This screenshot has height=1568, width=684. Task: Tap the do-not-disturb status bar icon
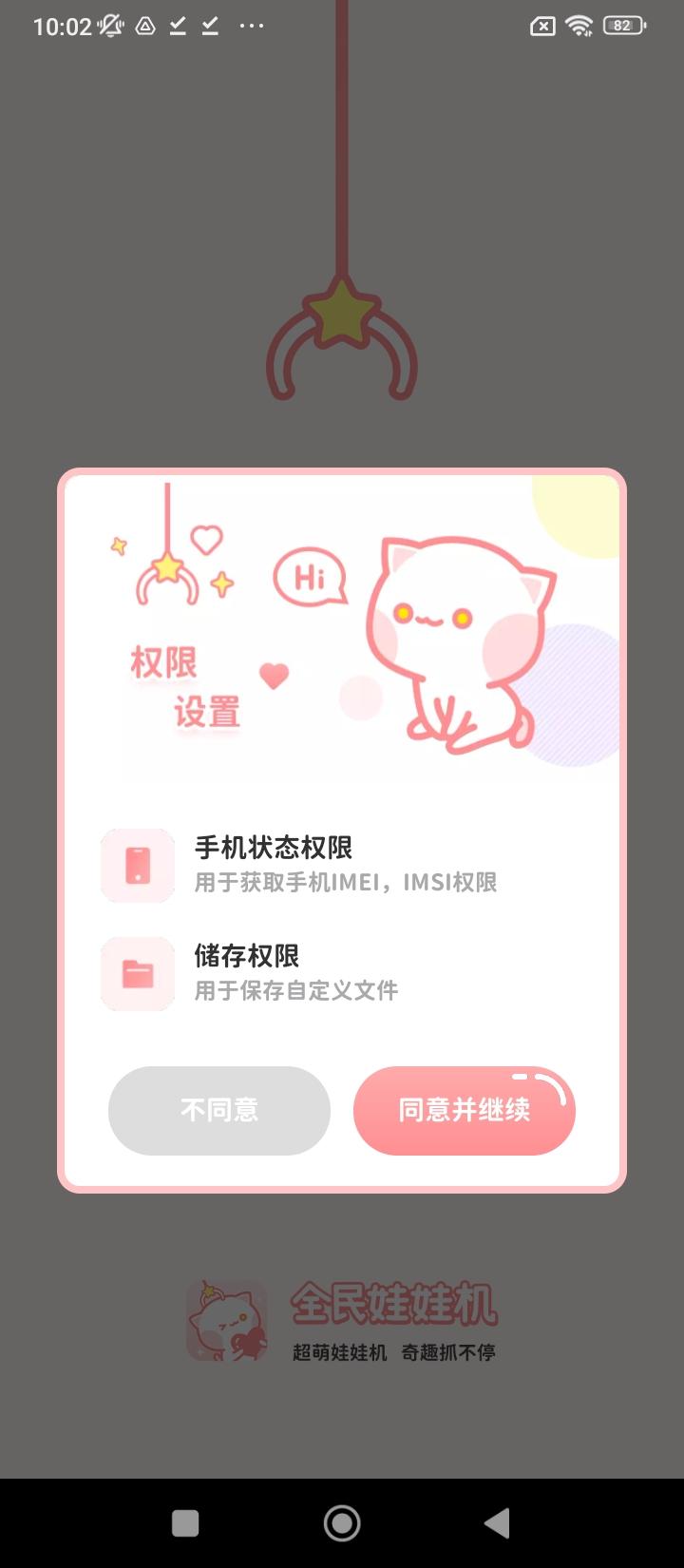coord(144,26)
